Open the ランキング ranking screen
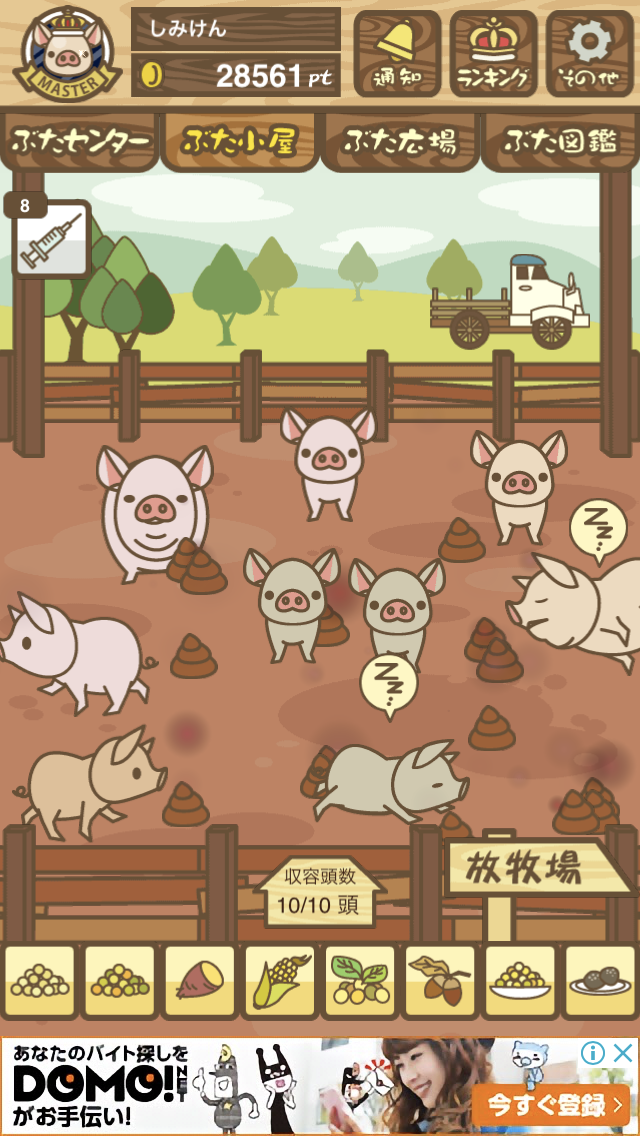This screenshot has width=640, height=1136. pyautogui.click(x=494, y=53)
